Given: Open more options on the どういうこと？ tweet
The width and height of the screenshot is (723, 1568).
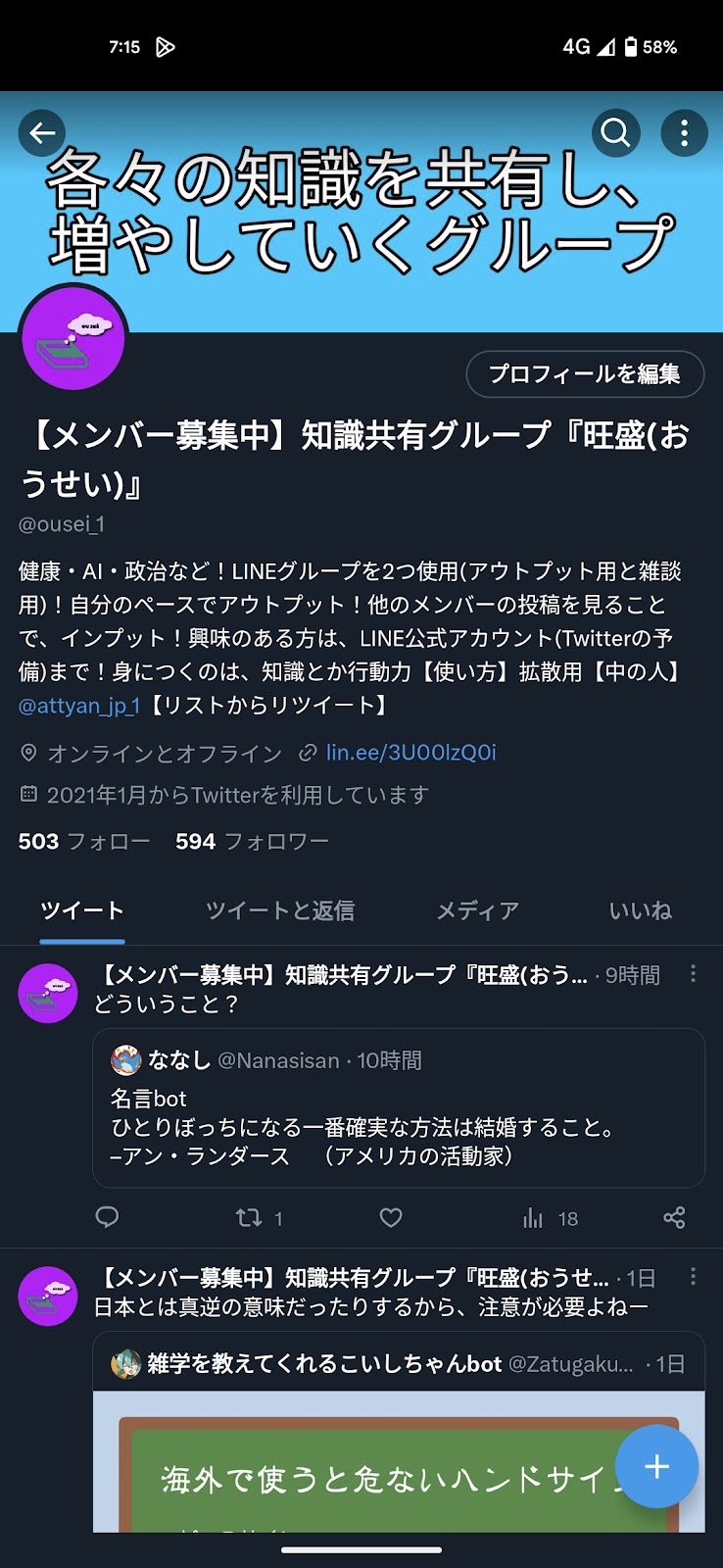Looking at the screenshot, I should click(x=694, y=973).
